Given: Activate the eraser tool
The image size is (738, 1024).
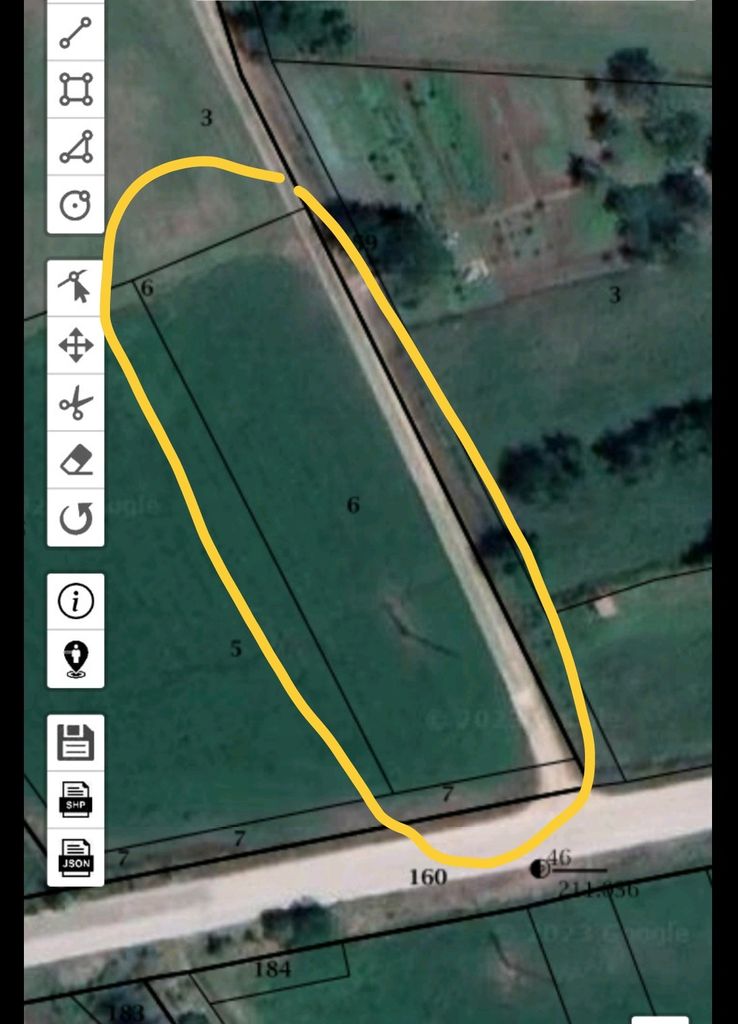Looking at the screenshot, I should tap(76, 461).
